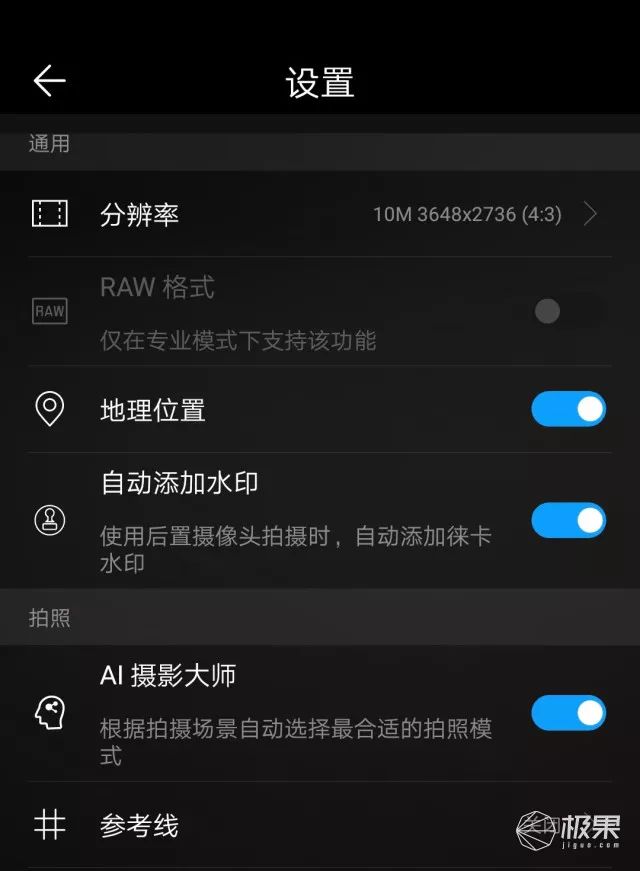Image resolution: width=640 pixels, height=871 pixels.
Task: Switch off AI 摄影大师
Action: tap(568, 712)
